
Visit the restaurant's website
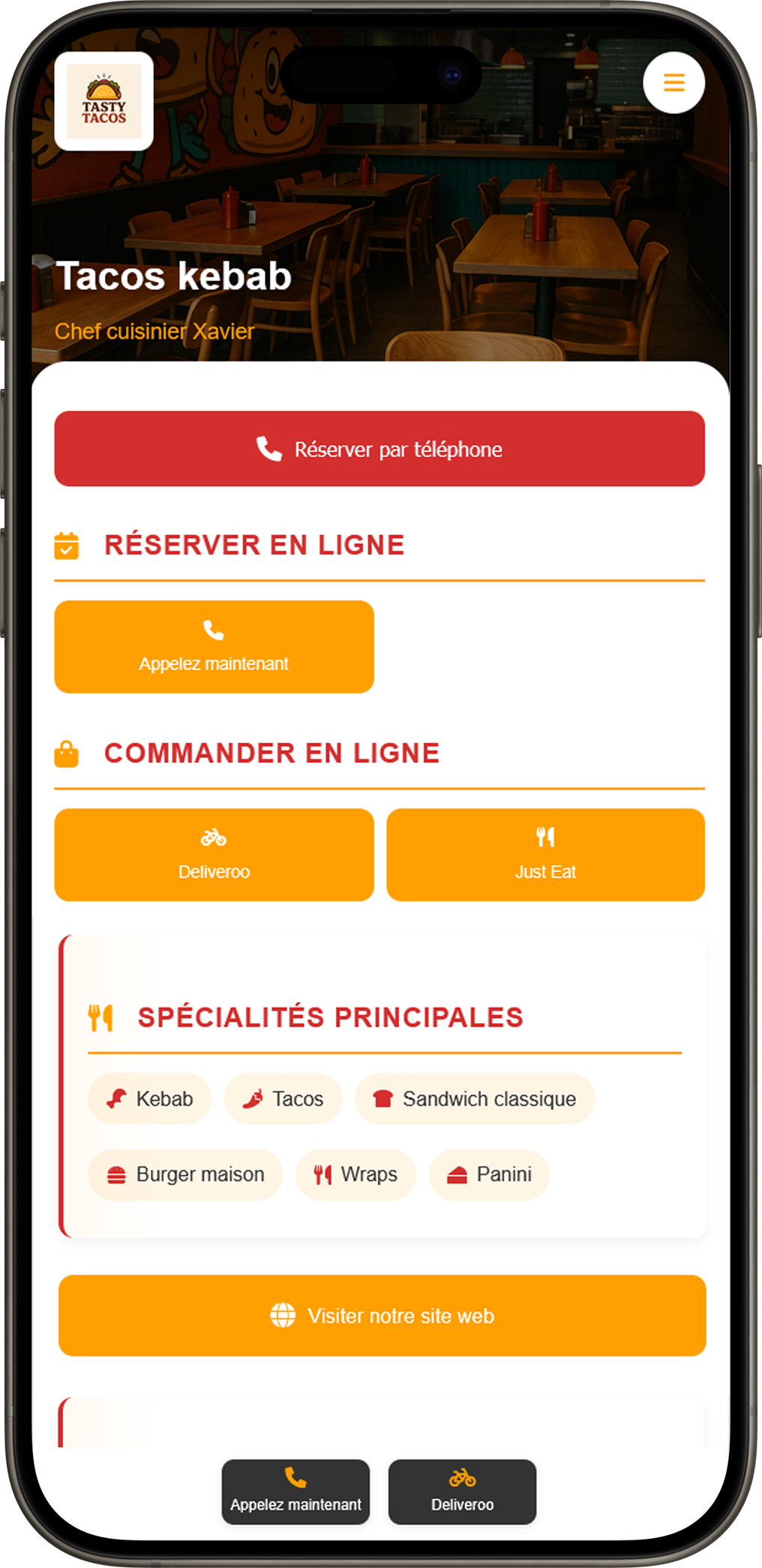(x=382, y=1315)
